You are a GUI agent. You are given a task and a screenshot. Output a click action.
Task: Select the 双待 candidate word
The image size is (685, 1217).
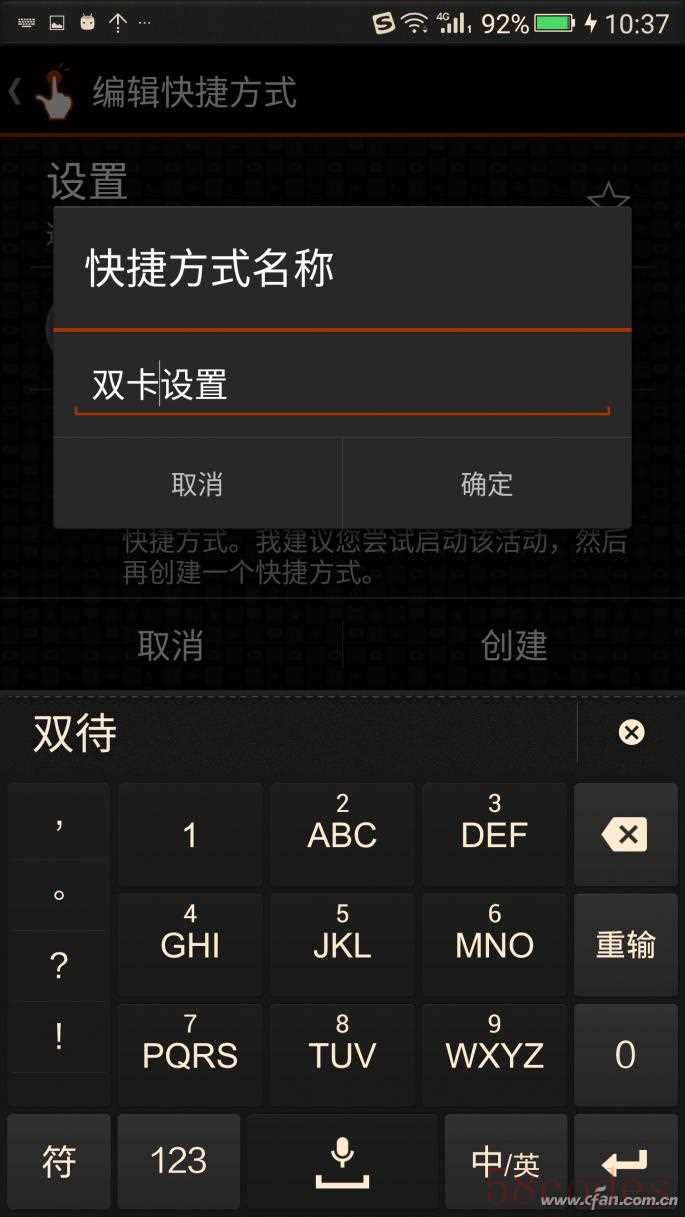(x=75, y=733)
